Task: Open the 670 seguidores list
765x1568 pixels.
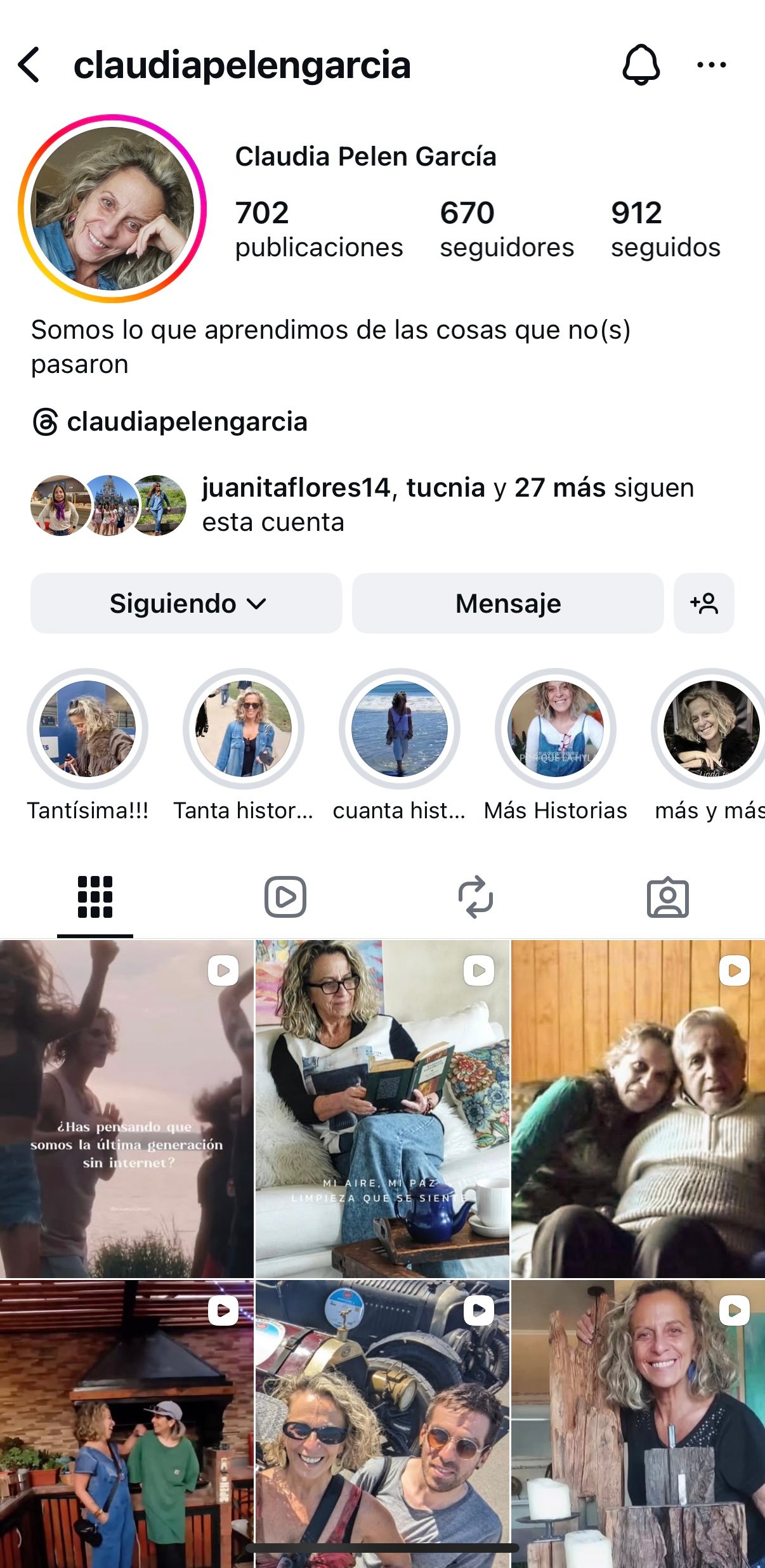Action: pyautogui.click(x=506, y=229)
